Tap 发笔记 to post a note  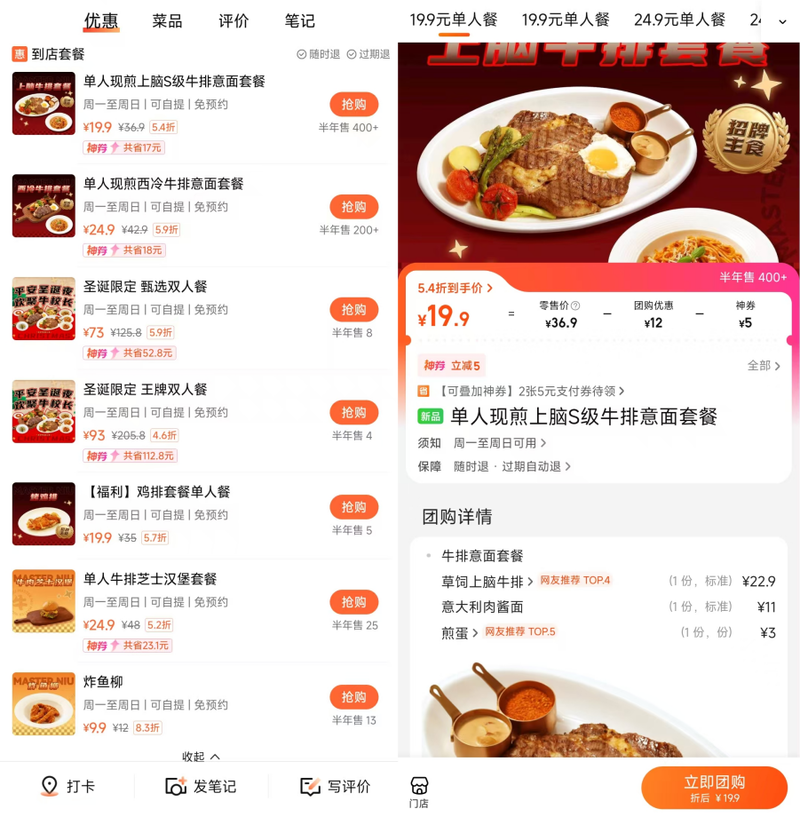pyautogui.click(x=201, y=787)
